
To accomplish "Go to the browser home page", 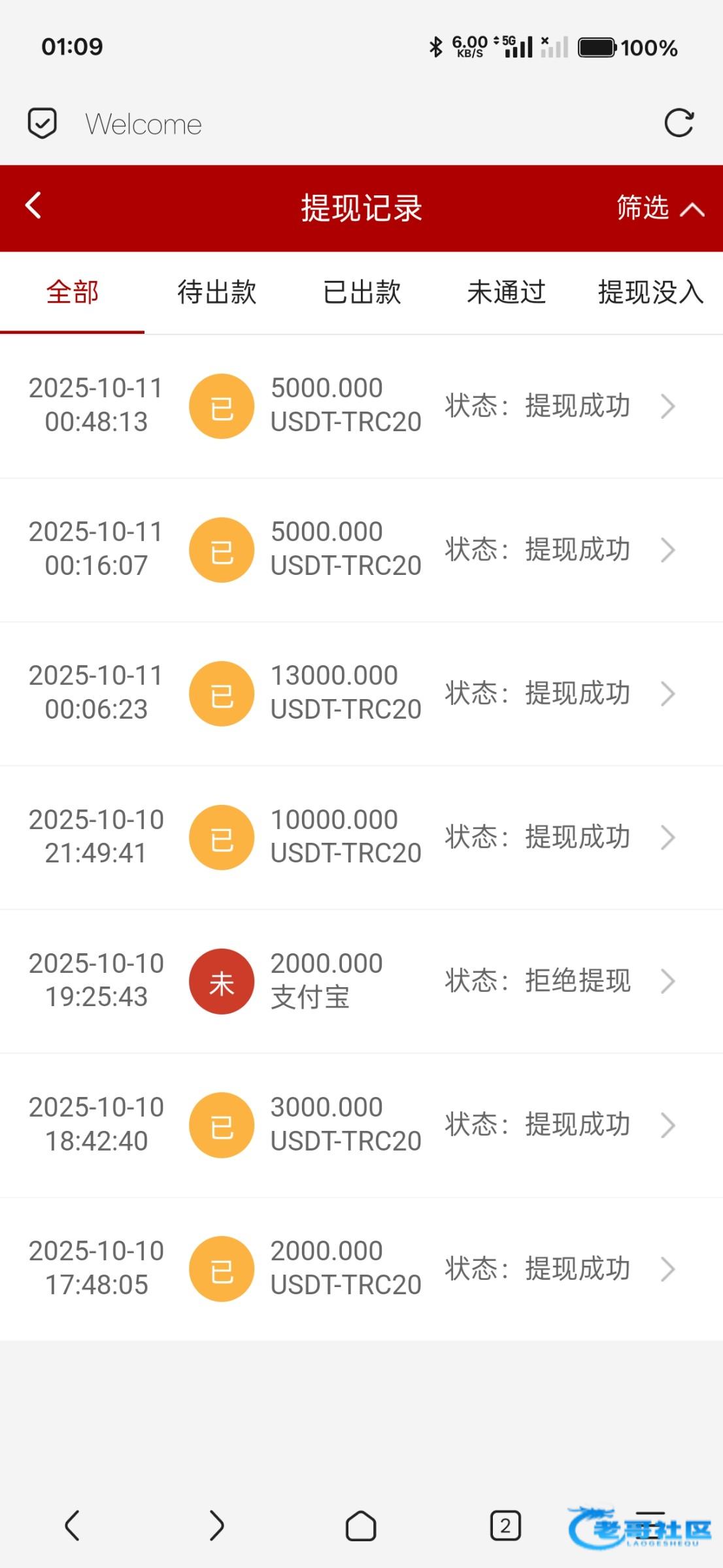I will pos(361,1526).
